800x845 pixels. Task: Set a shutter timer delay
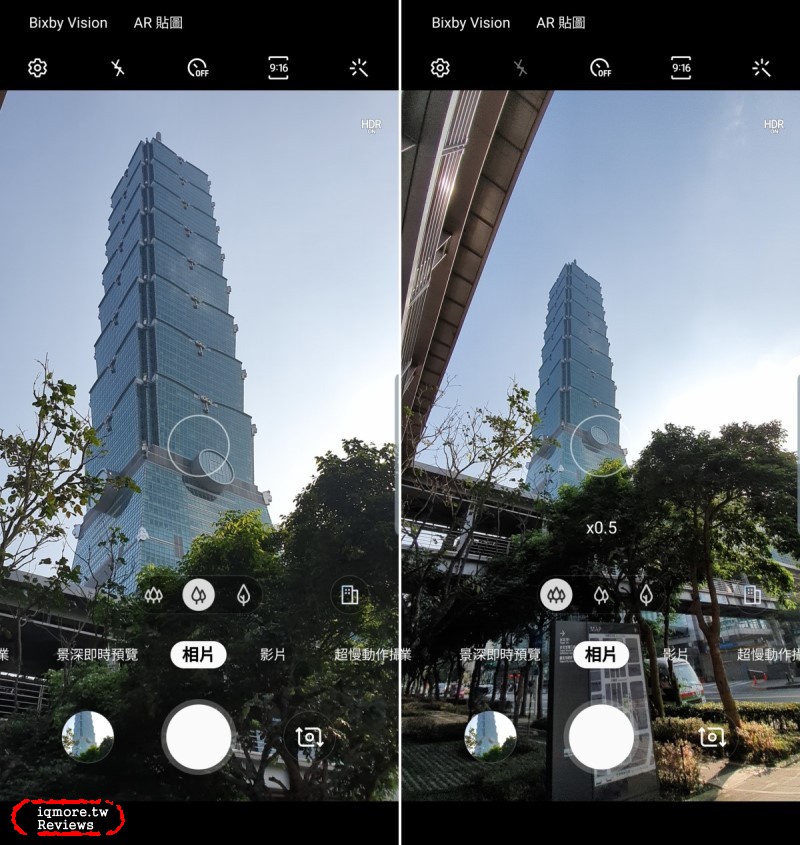pyautogui.click(x=198, y=68)
